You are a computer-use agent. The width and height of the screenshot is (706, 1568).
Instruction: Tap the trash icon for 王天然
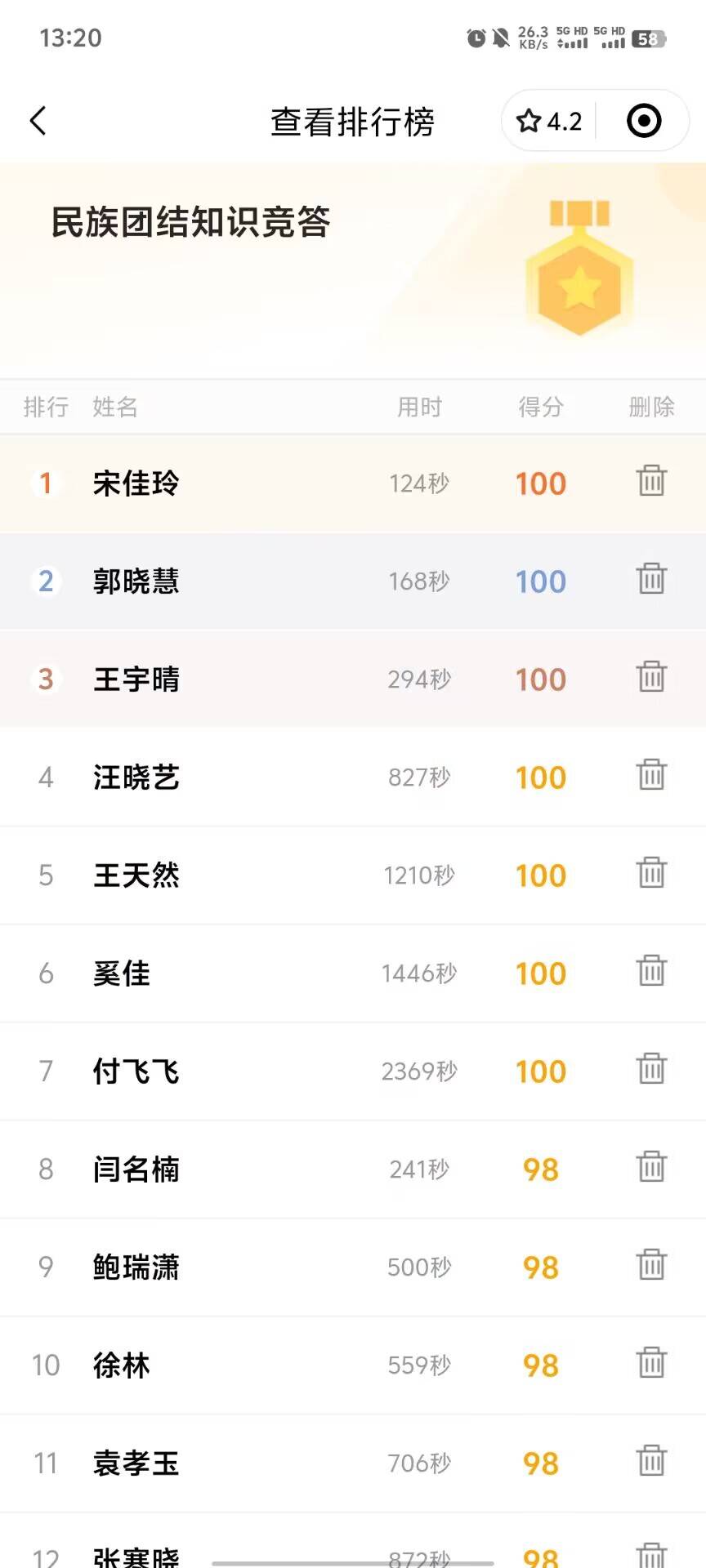click(651, 874)
